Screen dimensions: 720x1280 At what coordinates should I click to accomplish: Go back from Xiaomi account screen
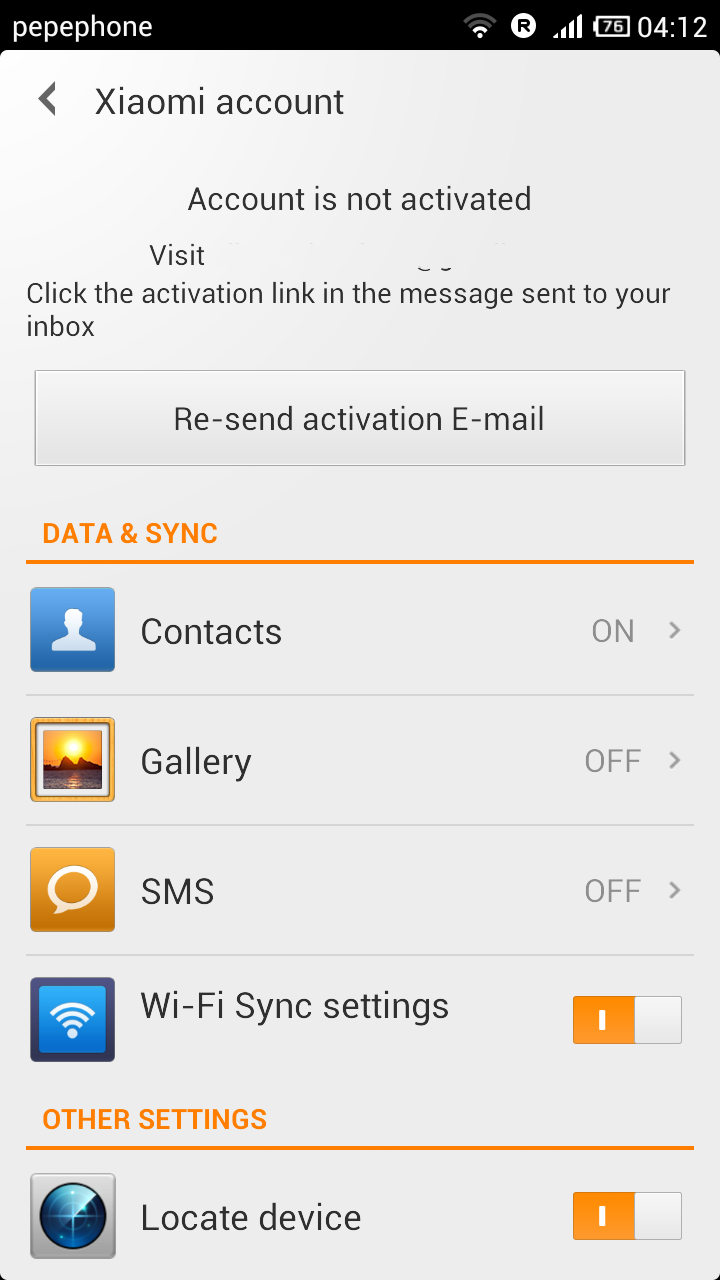point(47,100)
